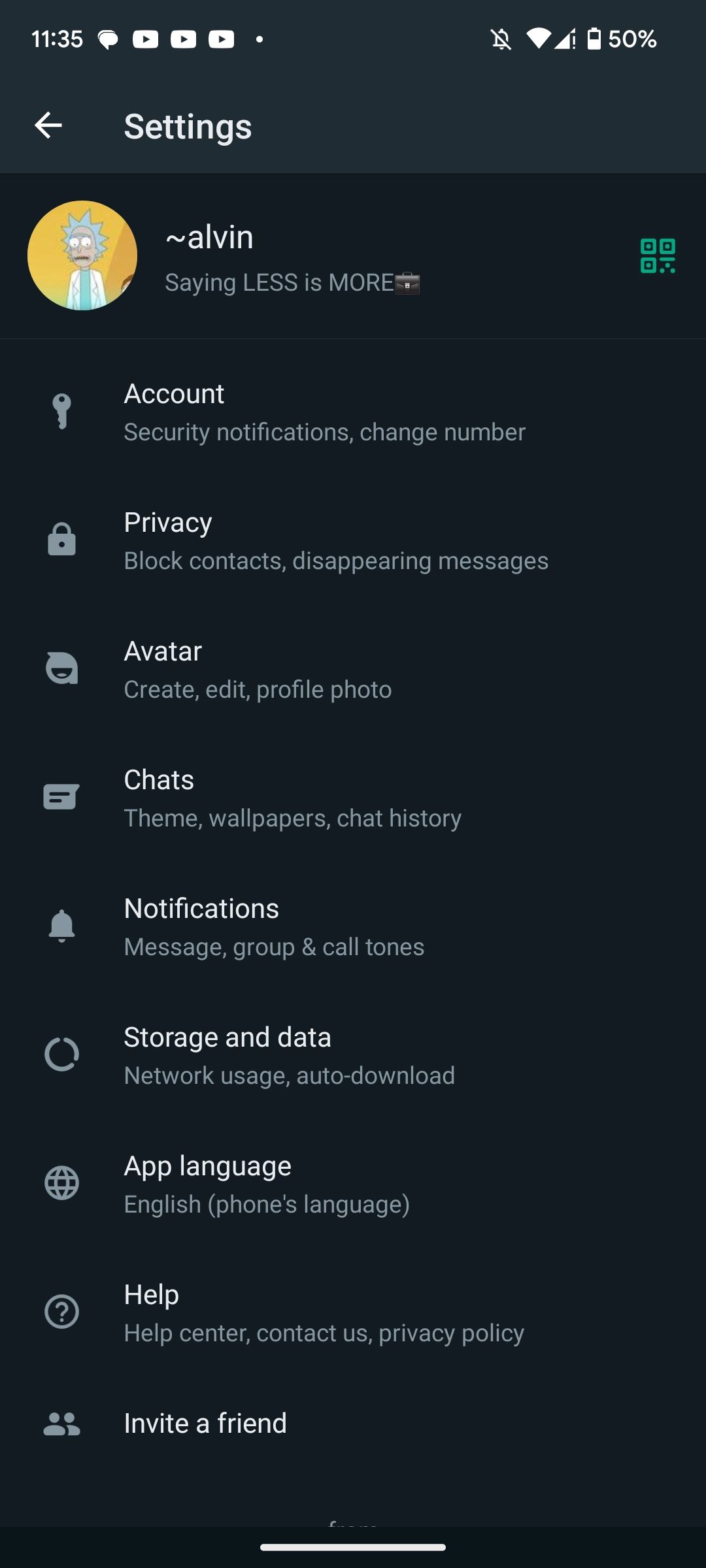Open the Privacy settings entry
Image resolution: width=706 pixels, height=1568 pixels.
(x=336, y=539)
